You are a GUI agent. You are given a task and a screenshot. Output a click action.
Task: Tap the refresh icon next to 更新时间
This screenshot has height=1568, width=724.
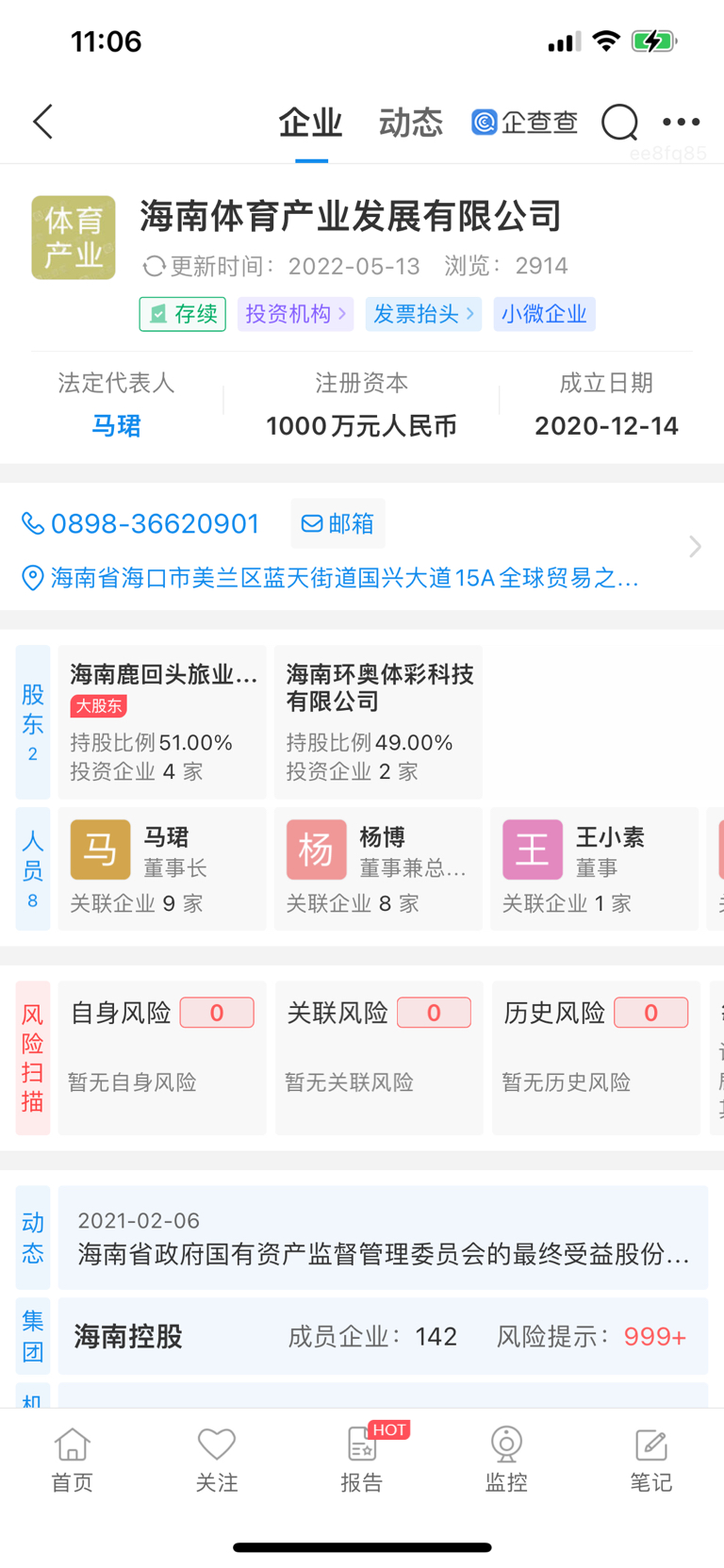[x=154, y=267]
